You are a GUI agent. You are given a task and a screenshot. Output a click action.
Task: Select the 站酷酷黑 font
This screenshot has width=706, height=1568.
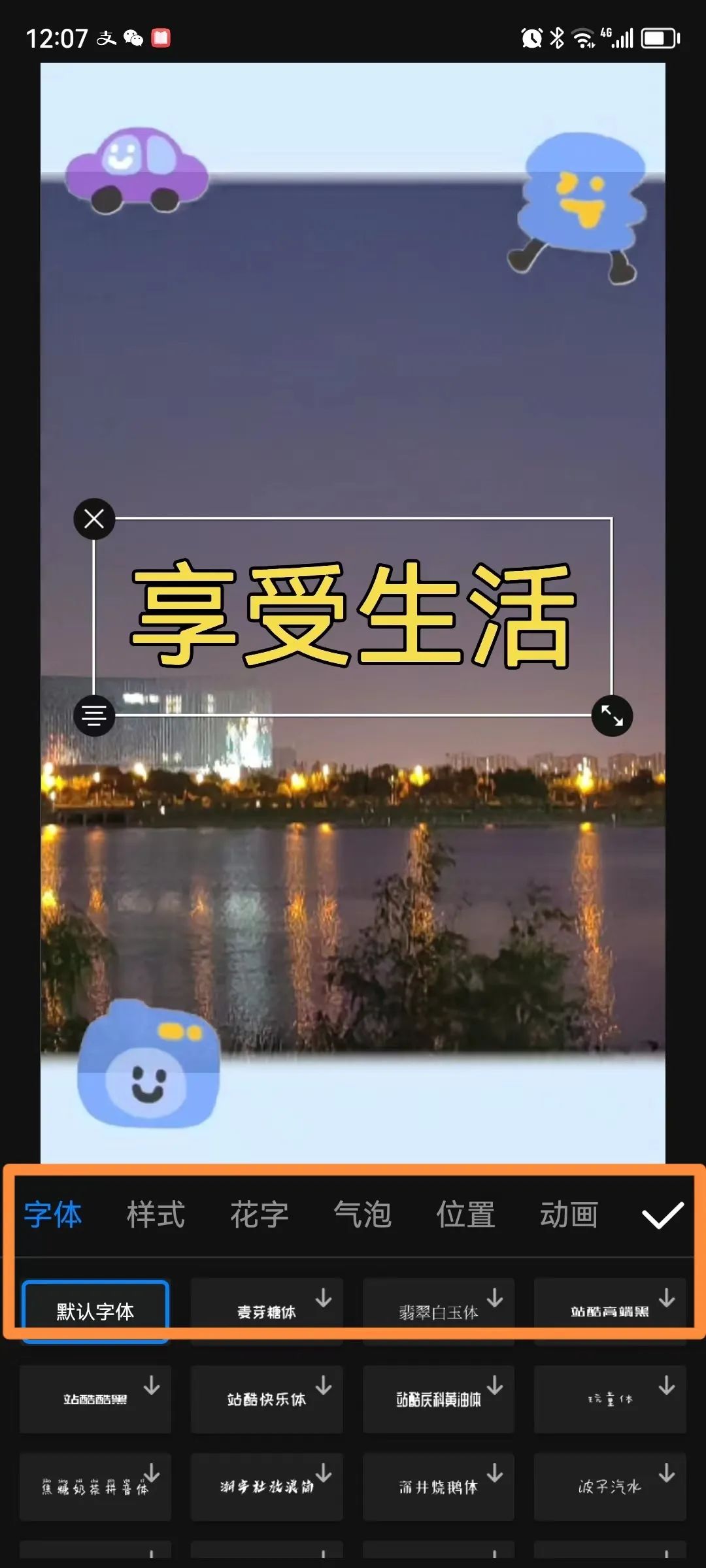click(x=95, y=1398)
